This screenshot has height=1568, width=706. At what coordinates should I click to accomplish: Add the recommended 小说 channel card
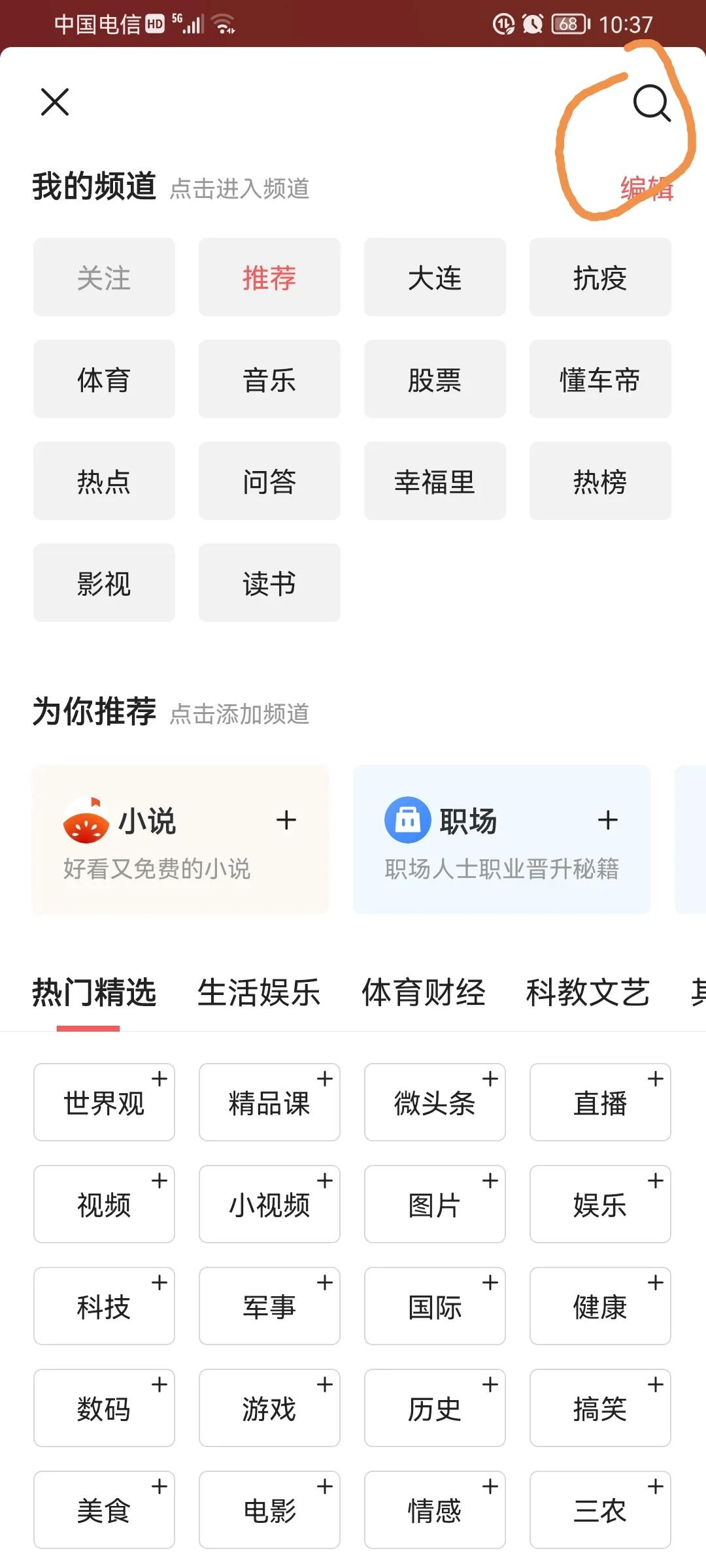(180, 840)
